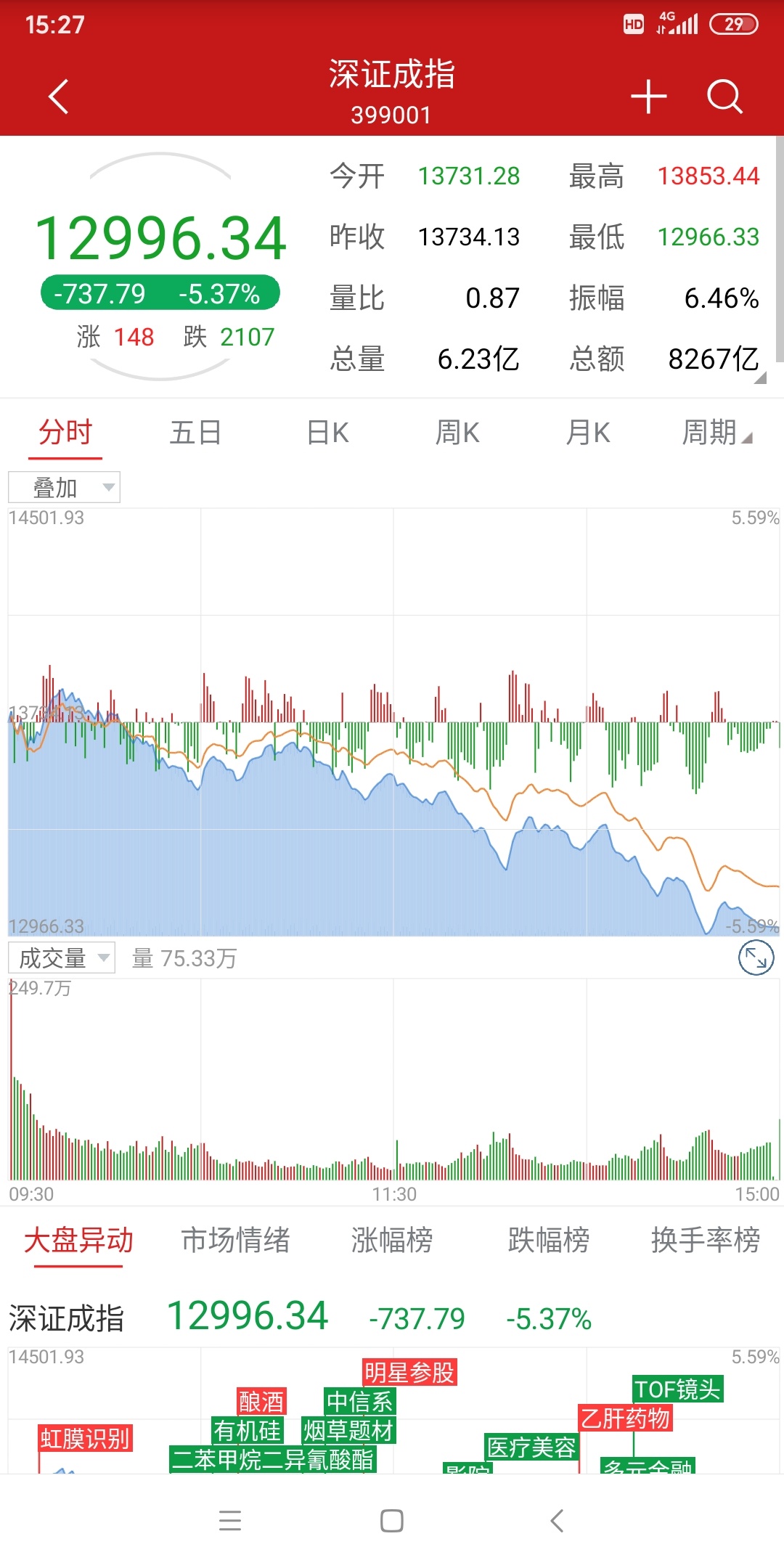
Task: Open the 叠加 overlay dropdown
Action: (x=64, y=487)
